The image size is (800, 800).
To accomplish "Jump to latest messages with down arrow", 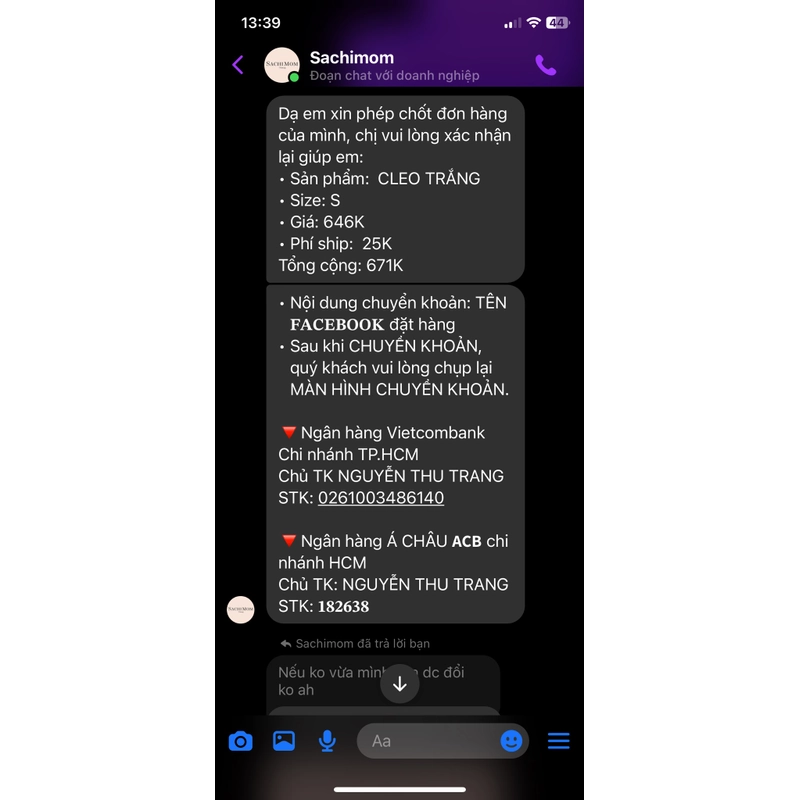I will click(399, 684).
